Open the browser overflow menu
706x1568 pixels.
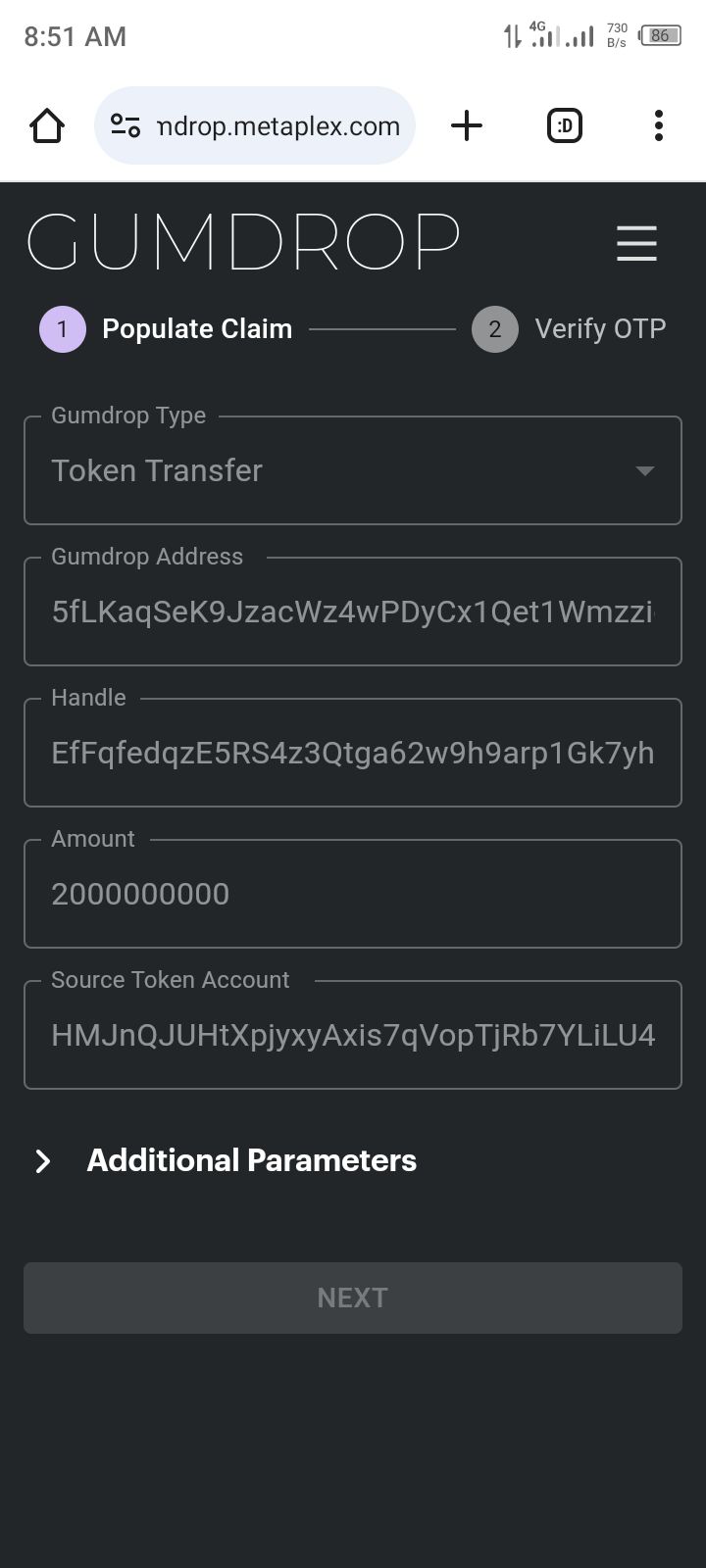pos(658,125)
